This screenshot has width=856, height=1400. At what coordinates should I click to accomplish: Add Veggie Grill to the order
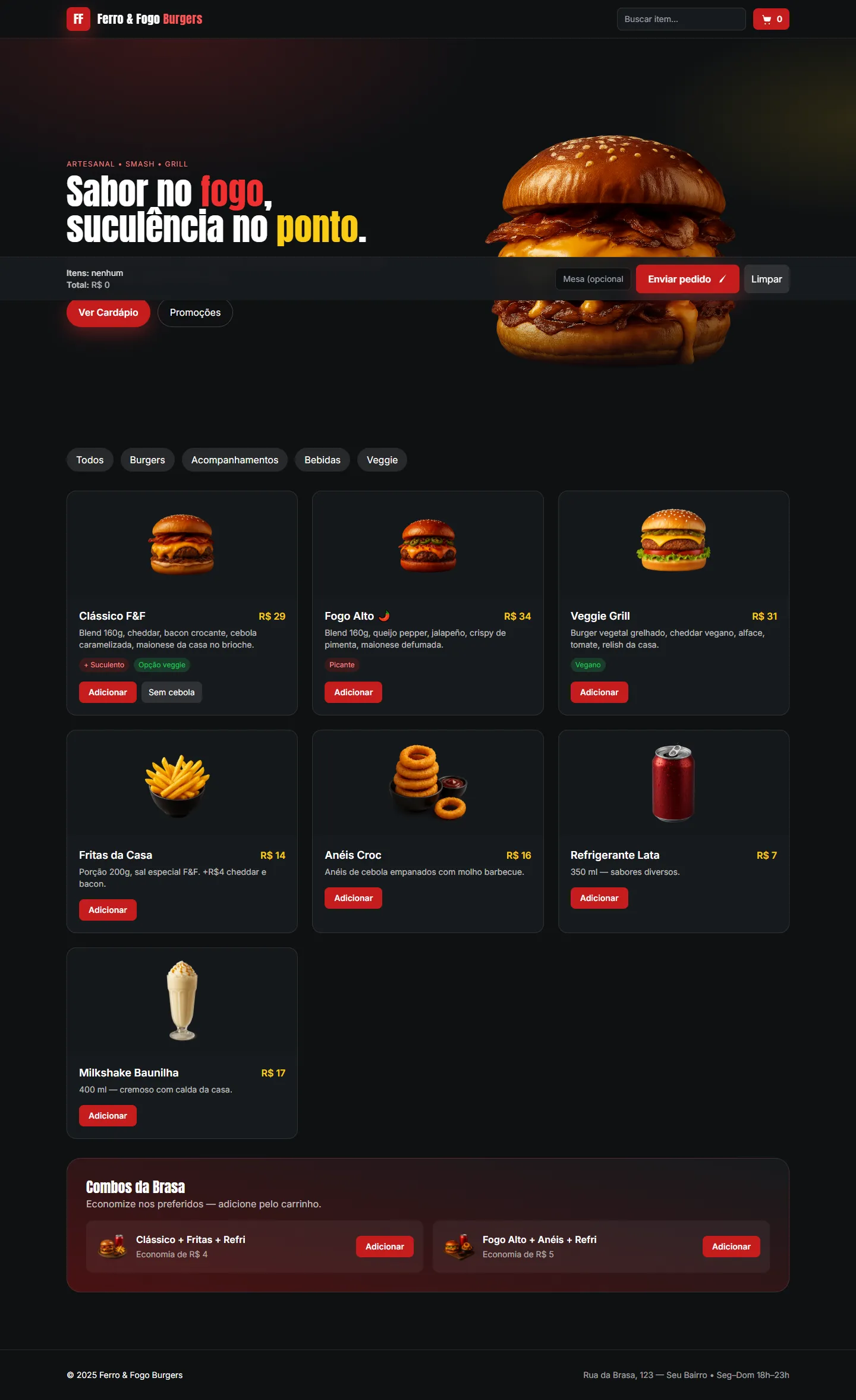pyautogui.click(x=599, y=692)
